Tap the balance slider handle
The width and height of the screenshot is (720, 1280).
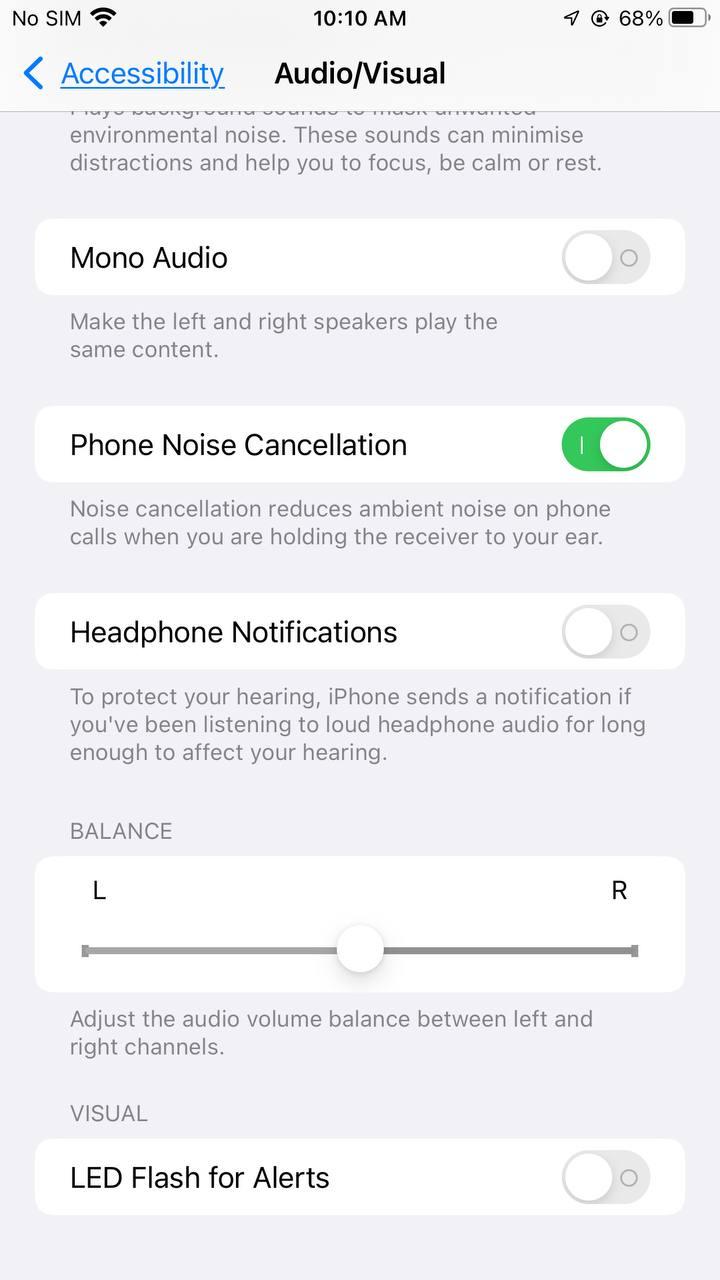tap(360, 948)
